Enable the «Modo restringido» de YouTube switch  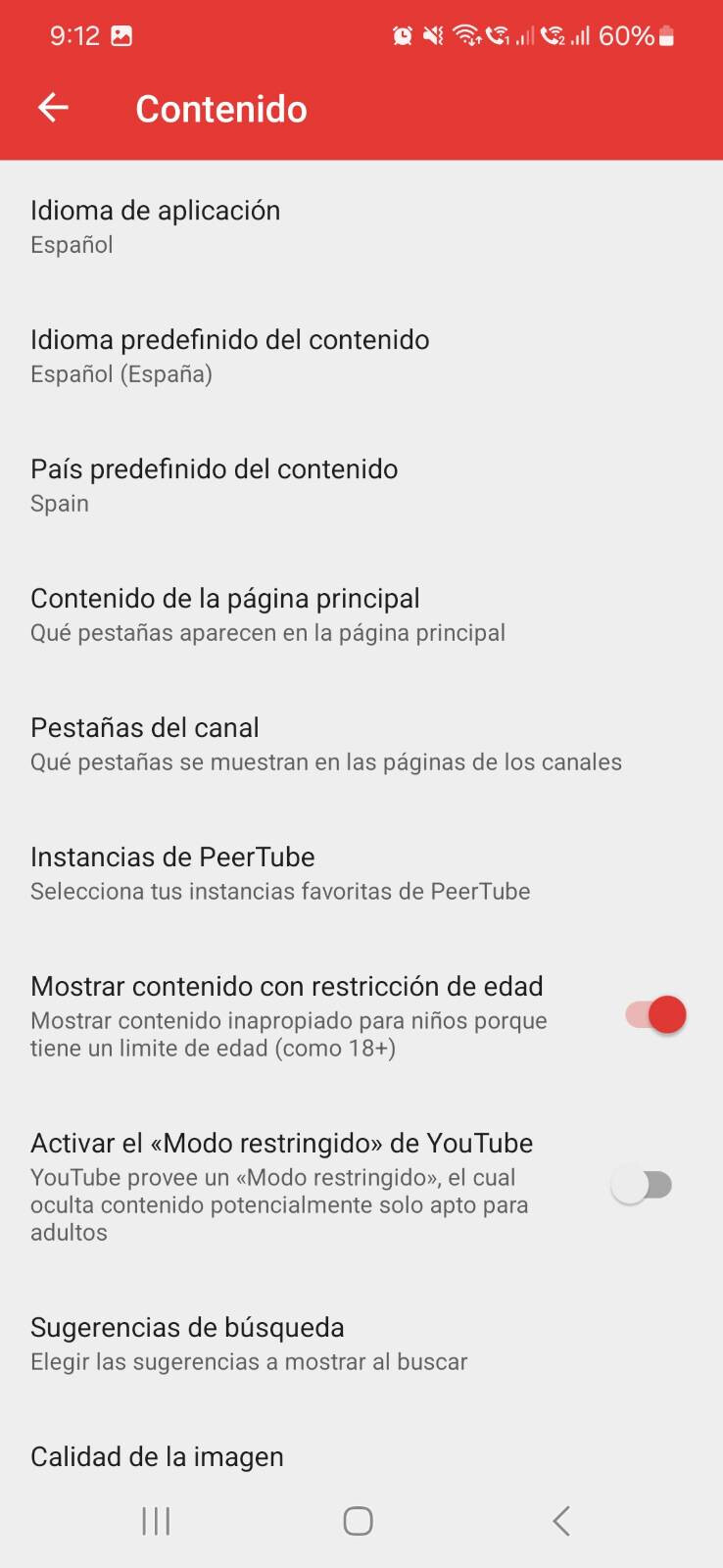pyautogui.click(x=642, y=1186)
